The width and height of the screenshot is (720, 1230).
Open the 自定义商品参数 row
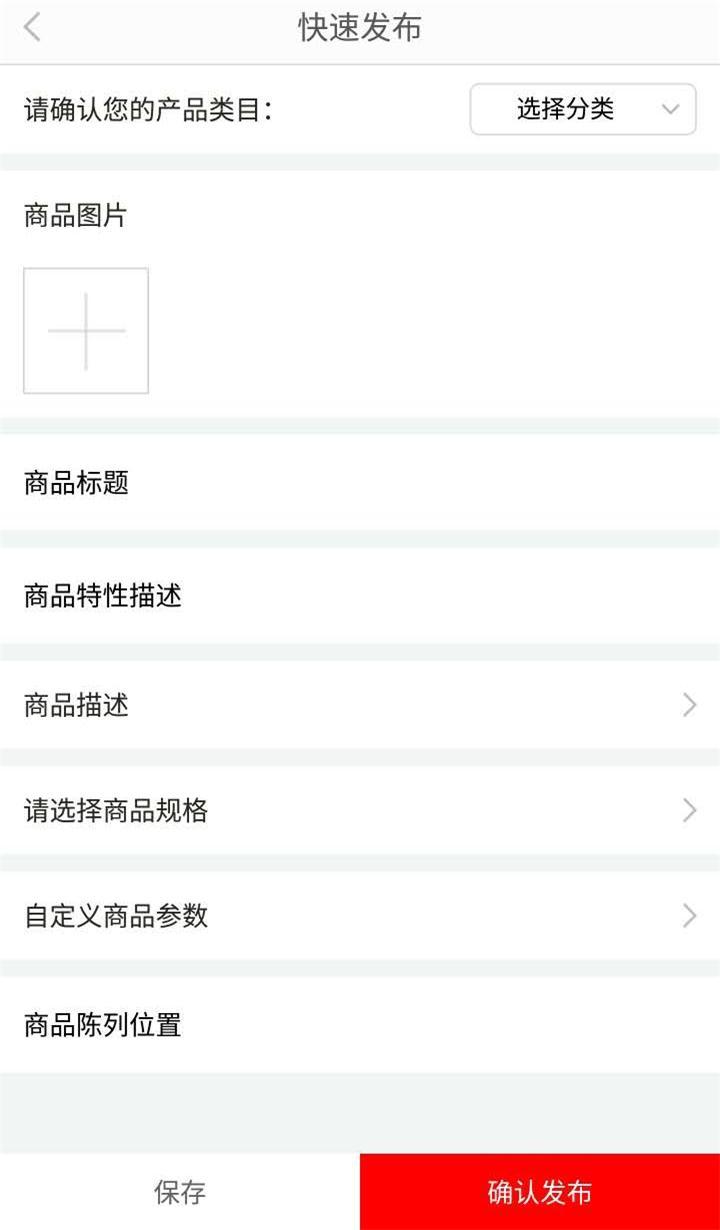[x=360, y=915]
